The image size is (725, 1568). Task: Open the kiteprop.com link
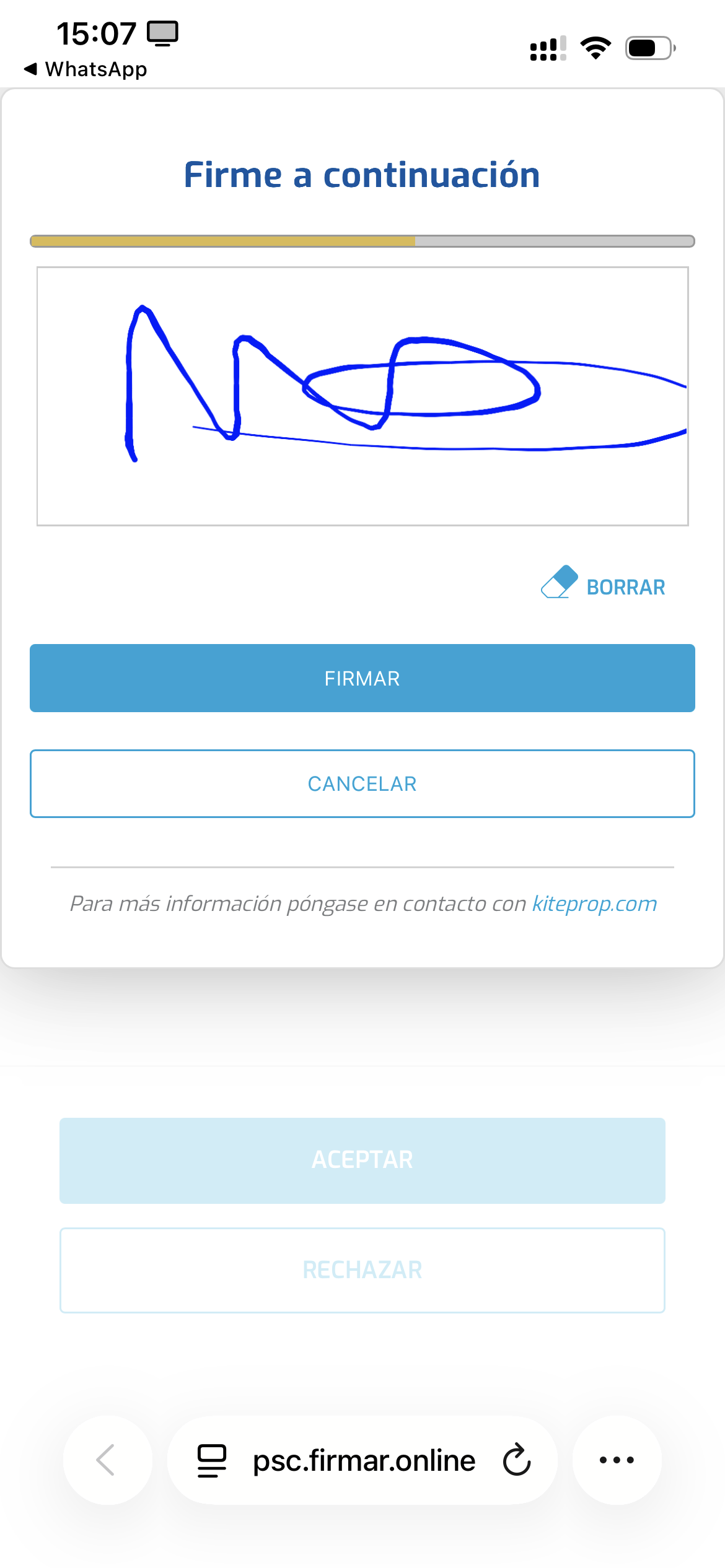tap(594, 904)
